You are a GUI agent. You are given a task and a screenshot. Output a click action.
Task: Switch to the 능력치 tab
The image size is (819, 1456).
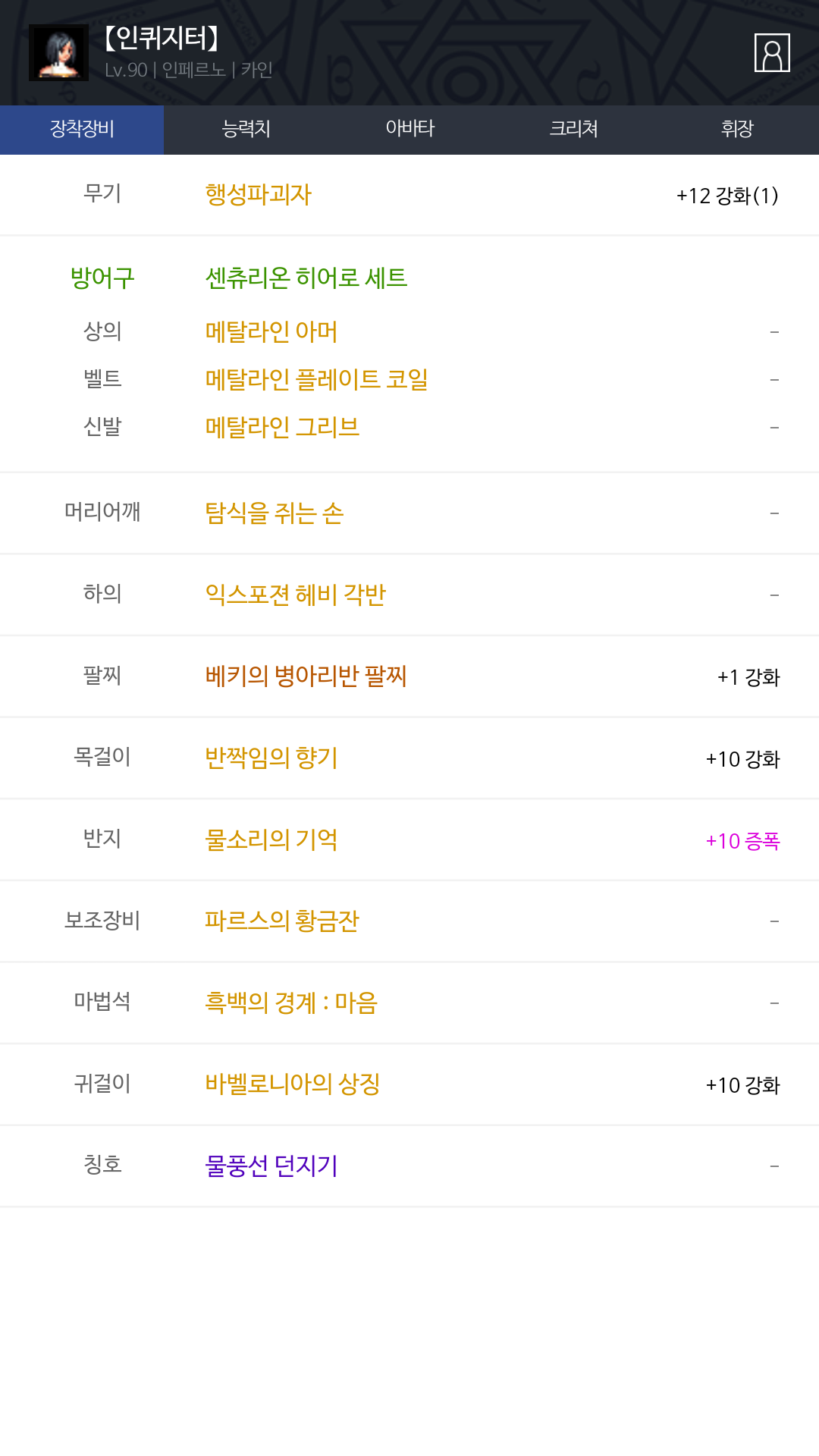coord(246,130)
